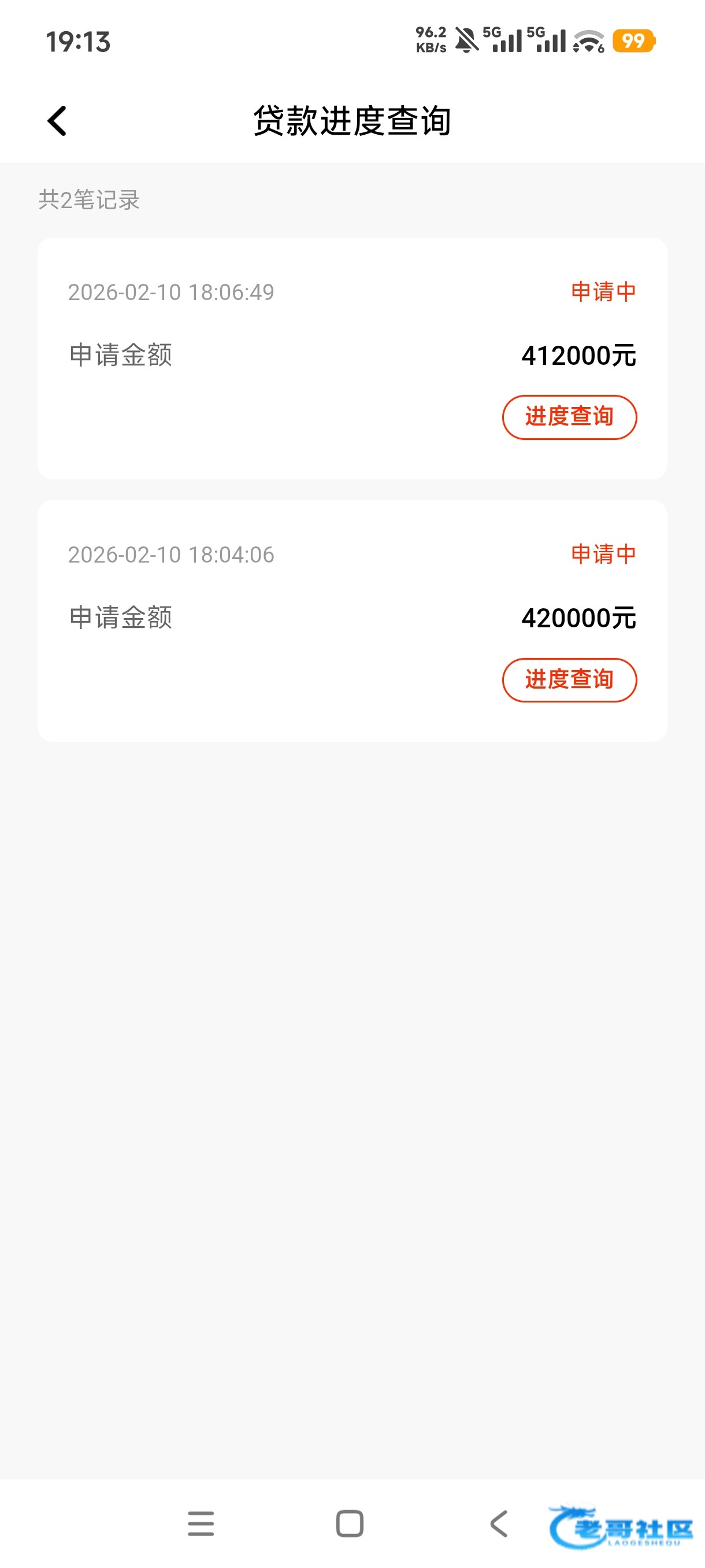Go back from the 贷款进度查询 page
This screenshot has height=1568, width=705.
(x=57, y=121)
